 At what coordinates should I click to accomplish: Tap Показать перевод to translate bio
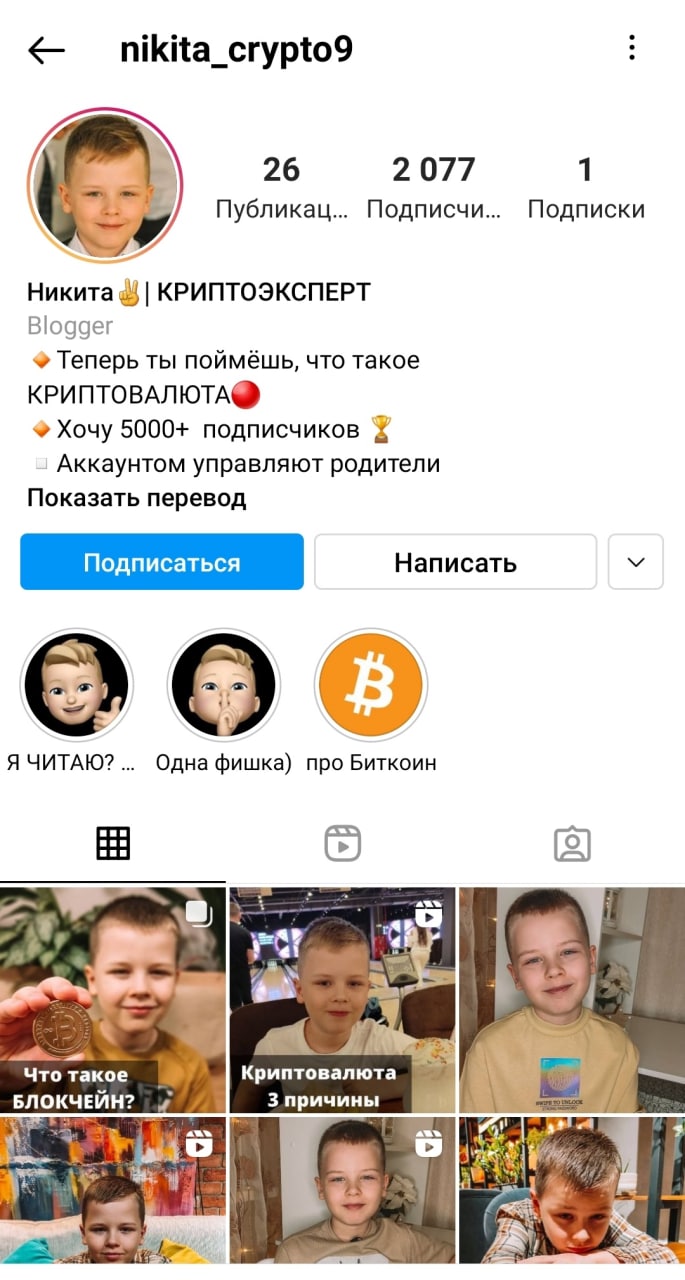coord(136,498)
